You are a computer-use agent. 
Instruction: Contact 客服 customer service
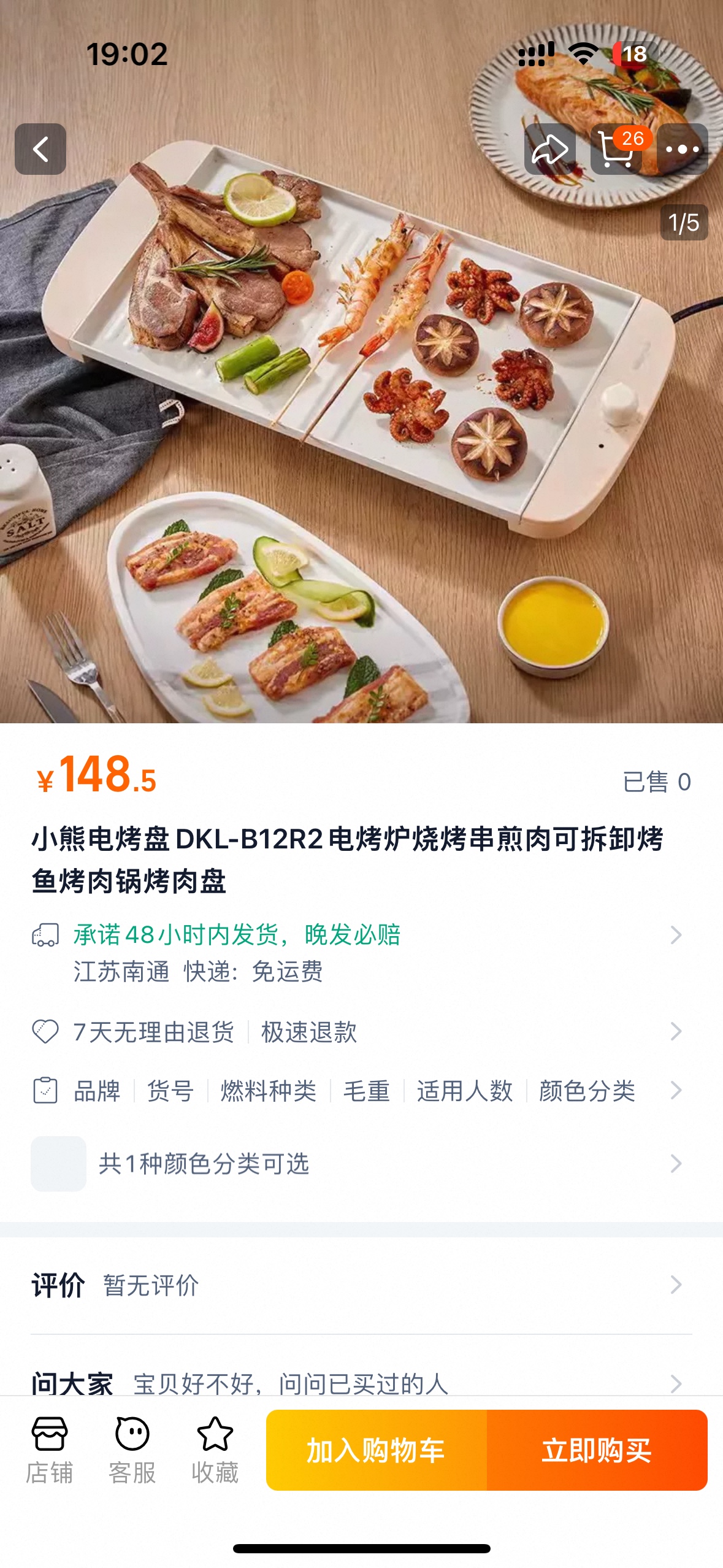pyautogui.click(x=132, y=1450)
